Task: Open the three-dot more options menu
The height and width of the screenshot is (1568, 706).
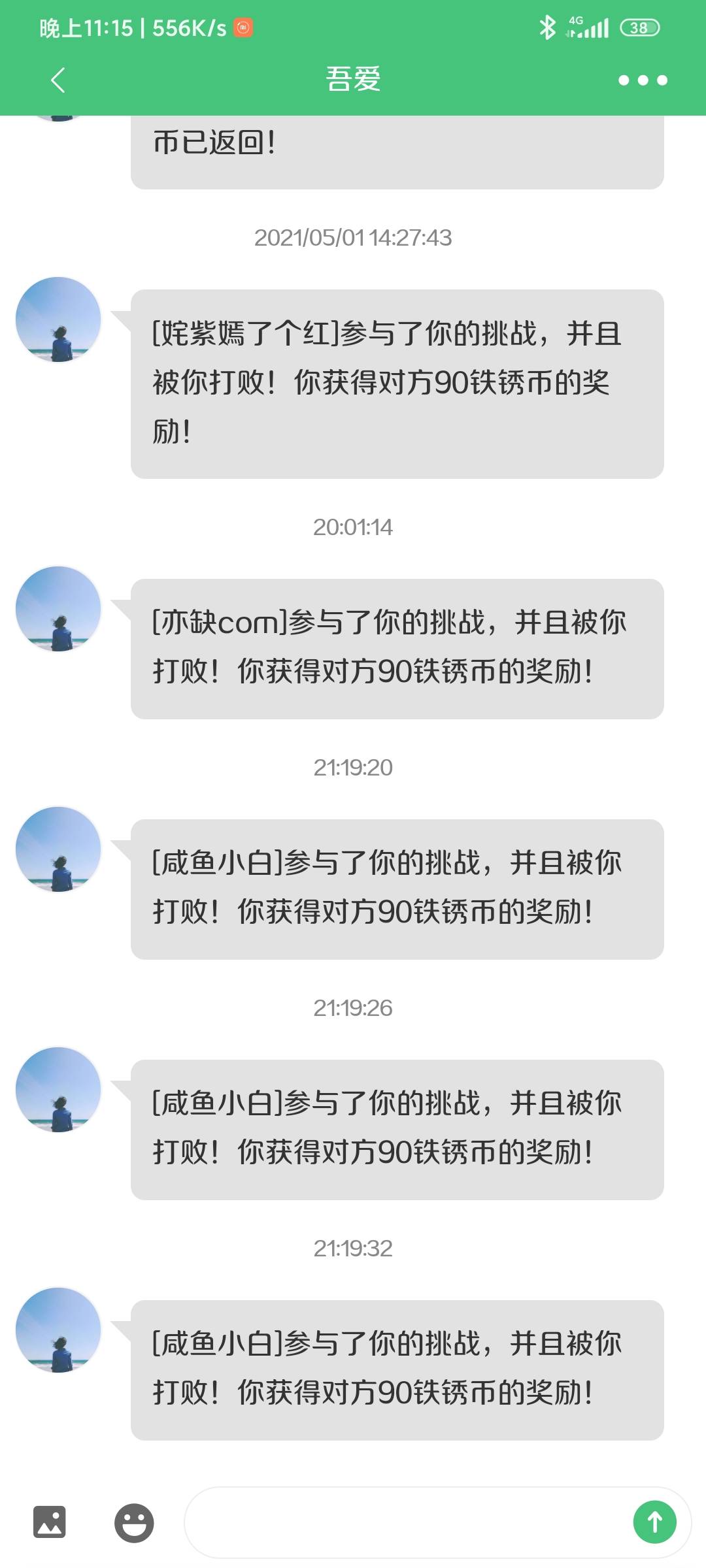Action: (643, 80)
